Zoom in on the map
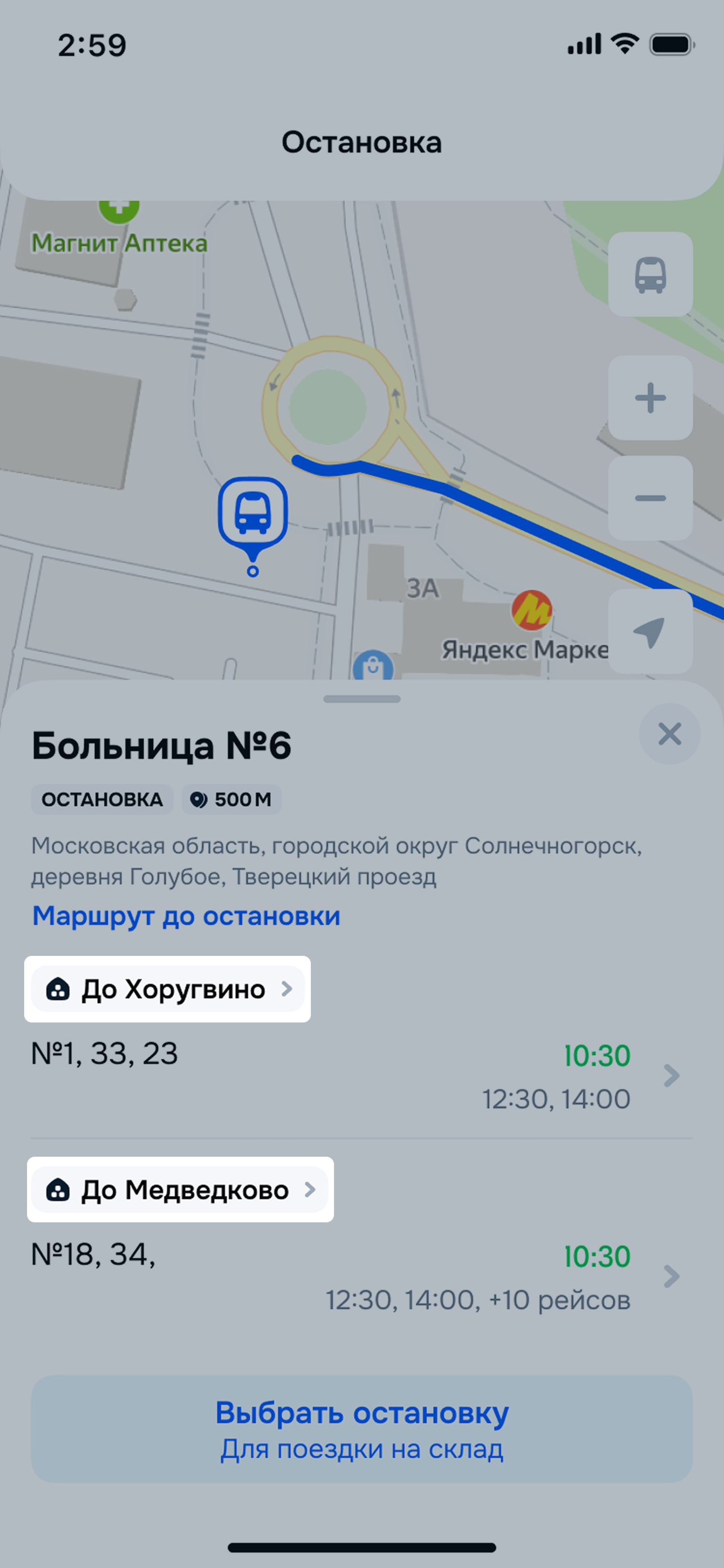Image resolution: width=724 pixels, height=1568 pixels. [650, 398]
